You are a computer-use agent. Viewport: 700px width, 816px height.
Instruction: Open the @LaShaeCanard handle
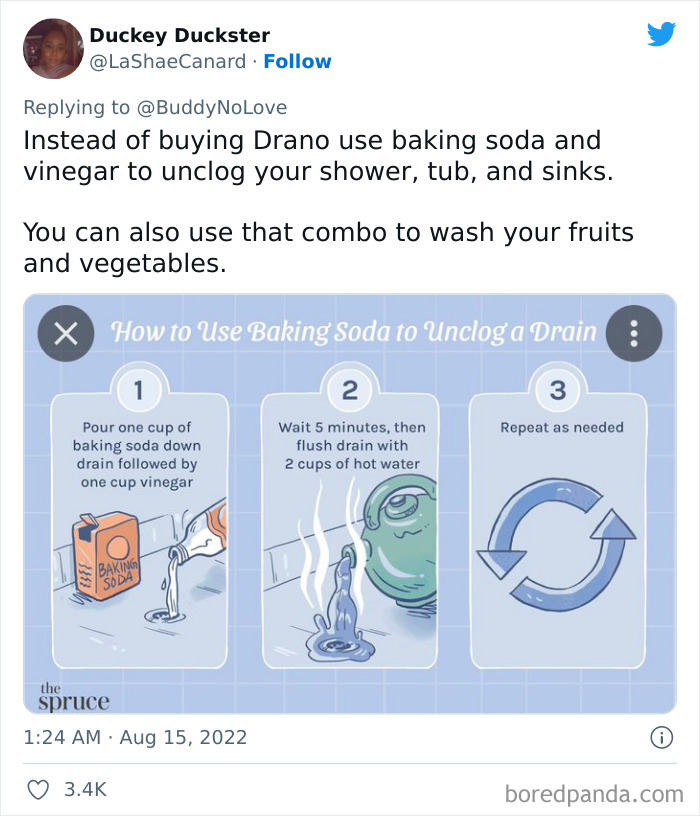pos(167,61)
